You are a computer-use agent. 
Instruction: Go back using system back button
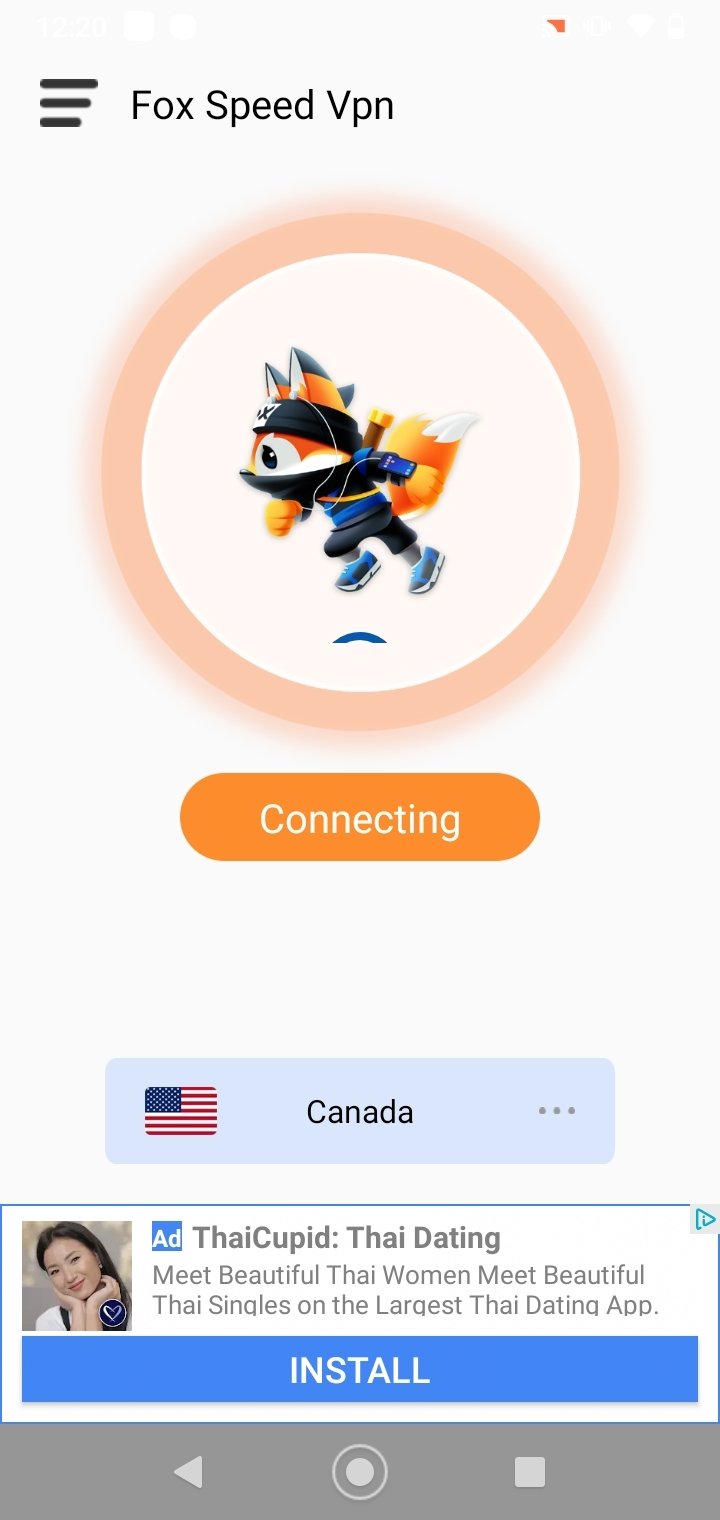point(188,1471)
